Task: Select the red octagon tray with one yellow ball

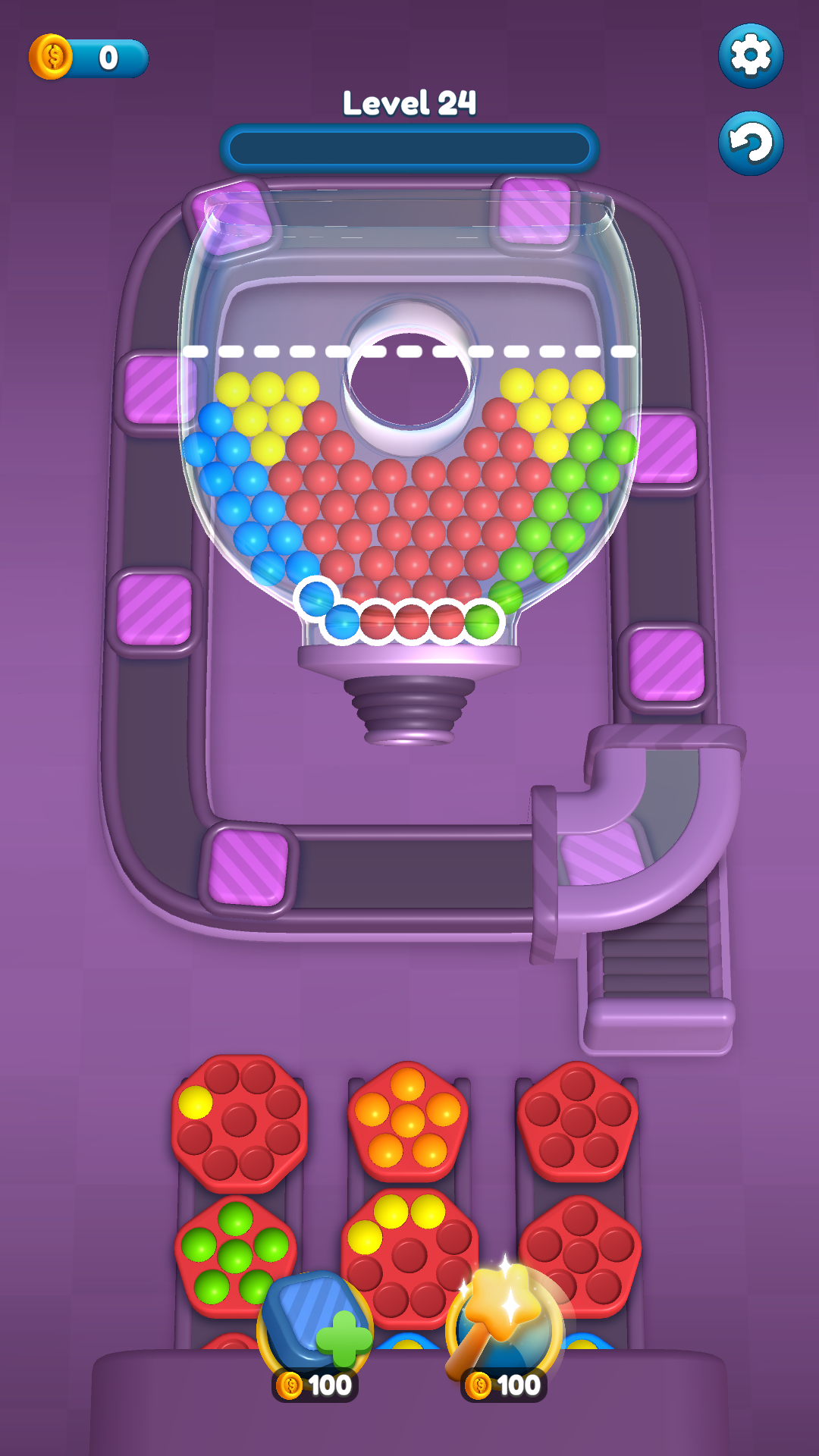Action: coord(240,1122)
